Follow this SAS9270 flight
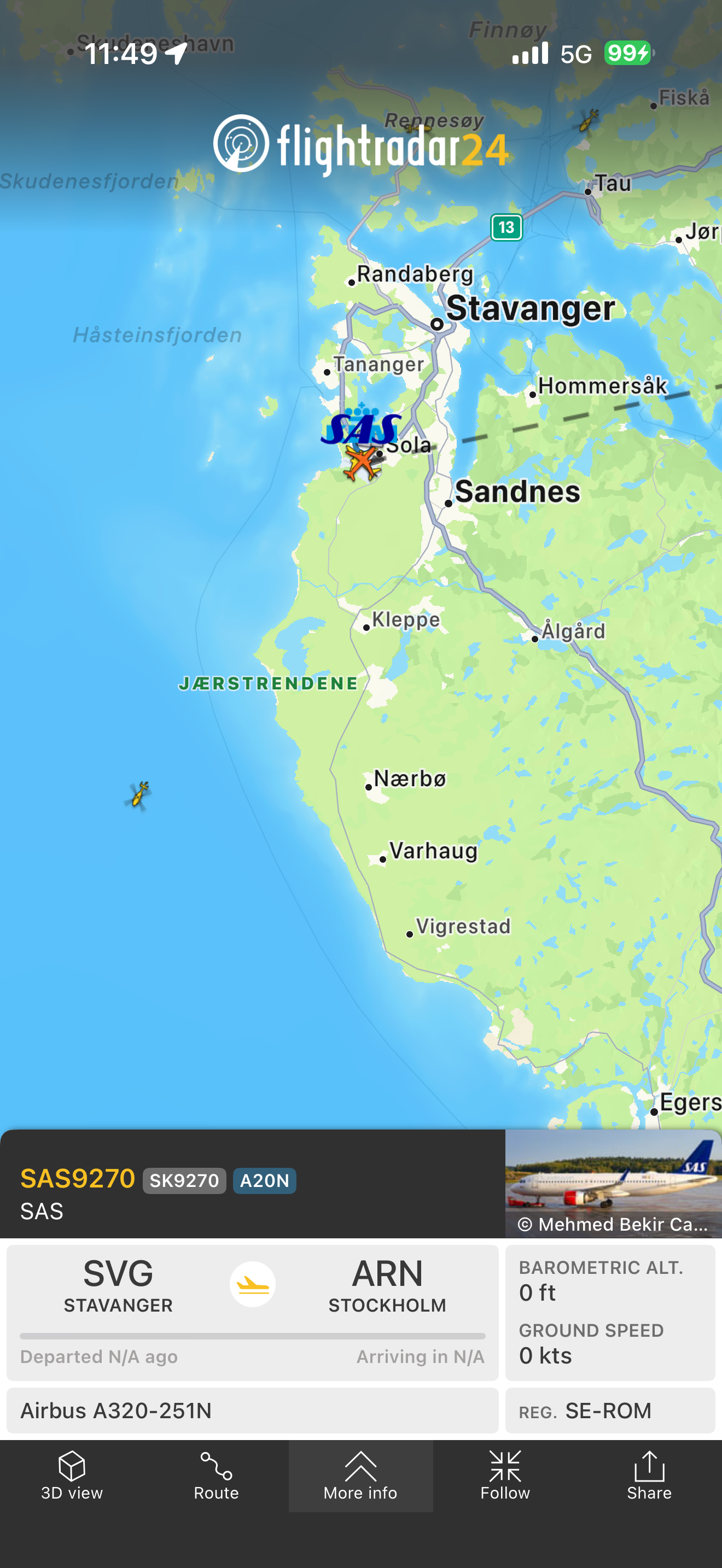This screenshot has width=722, height=1568. click(505, 1475)
